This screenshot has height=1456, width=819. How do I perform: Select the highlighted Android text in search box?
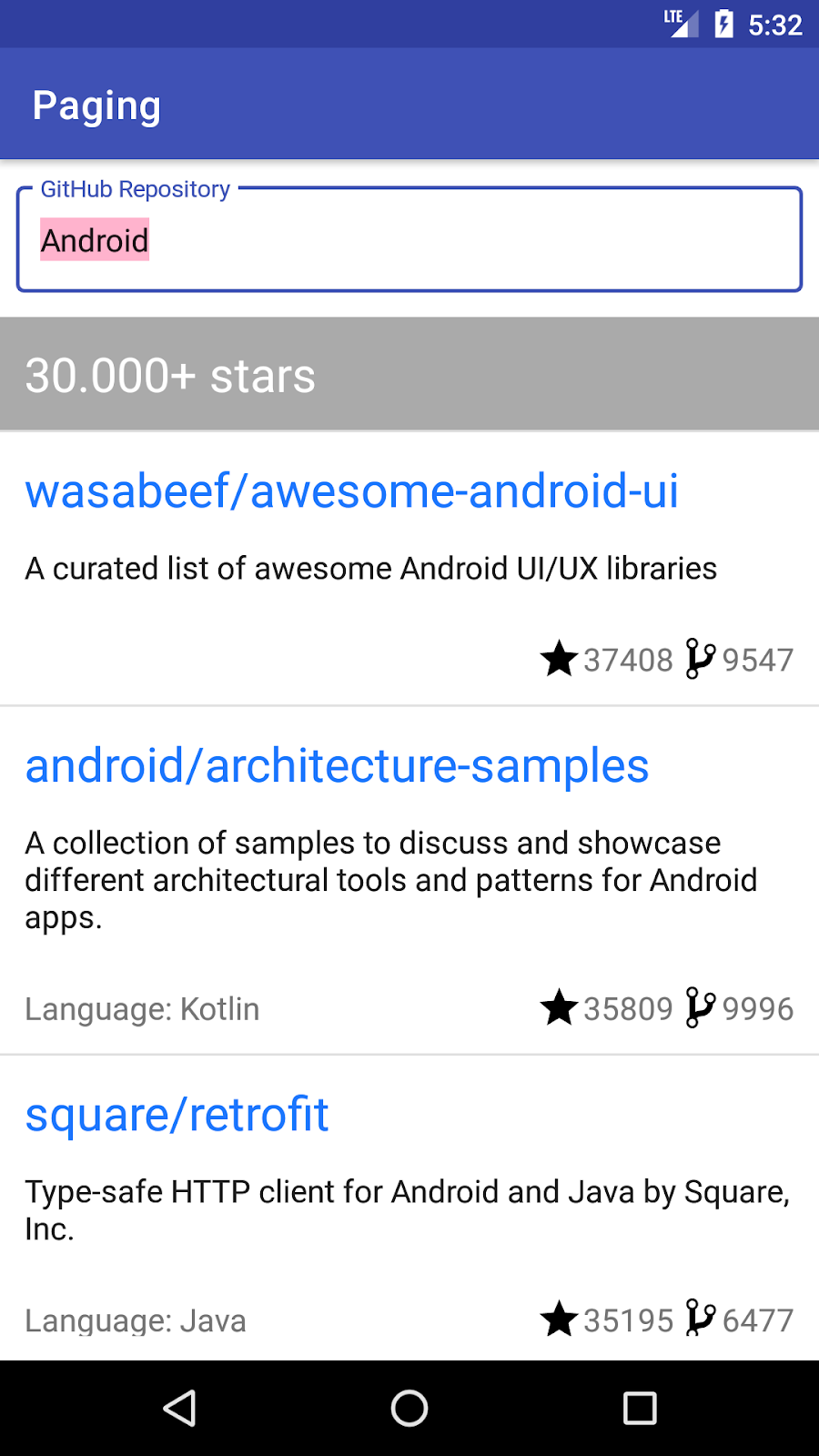95,239
